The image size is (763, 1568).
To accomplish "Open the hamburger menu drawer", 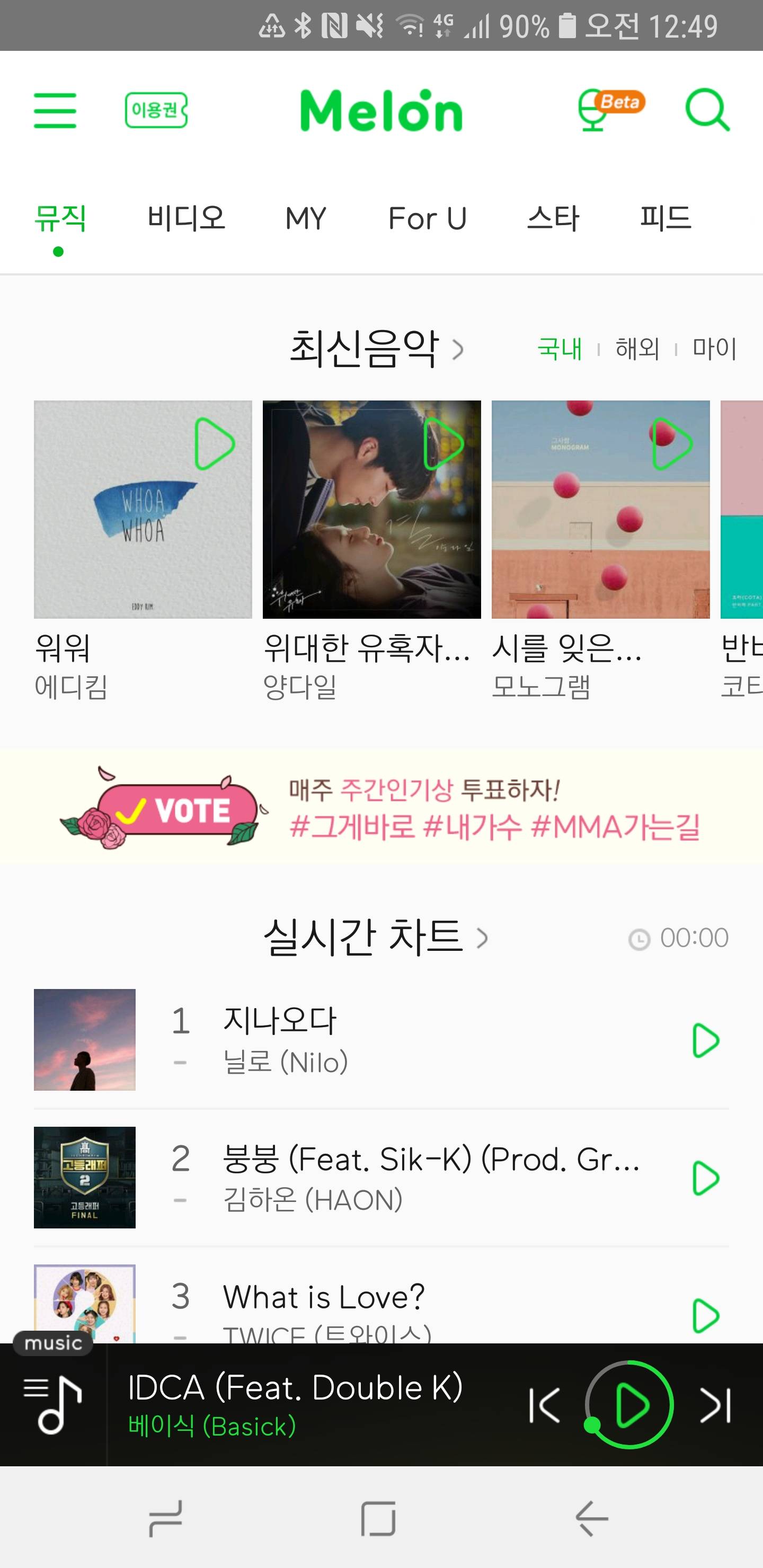I will pyautogui.click(x=55, y=111).
